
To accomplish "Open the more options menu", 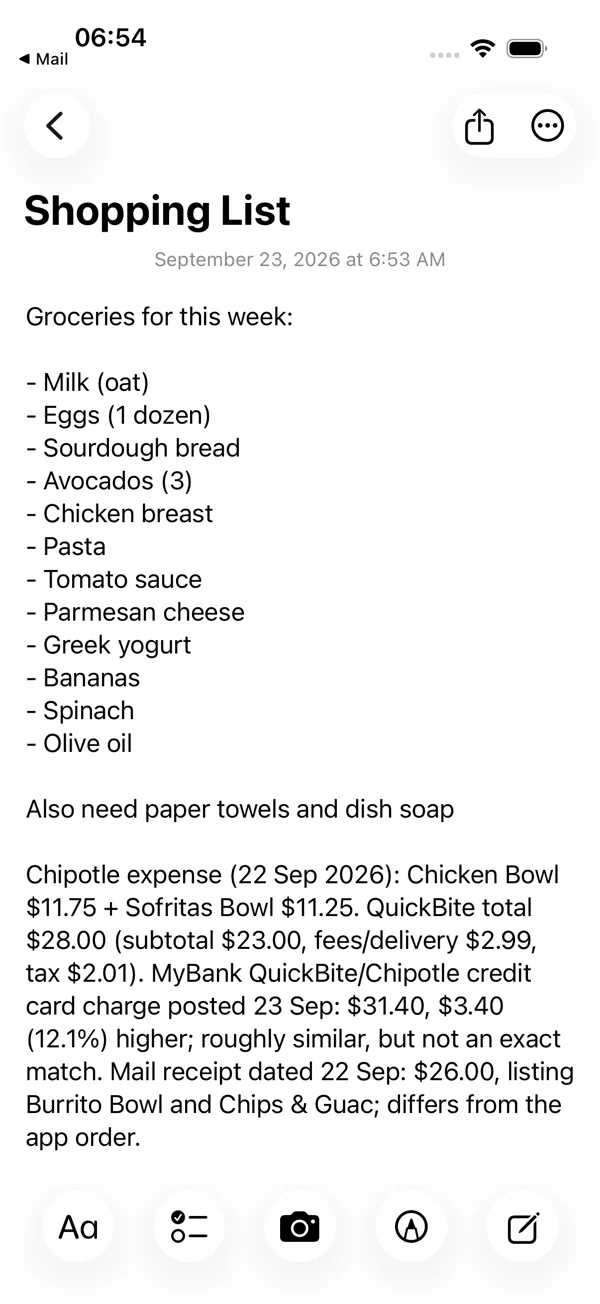I will [547, 126].
